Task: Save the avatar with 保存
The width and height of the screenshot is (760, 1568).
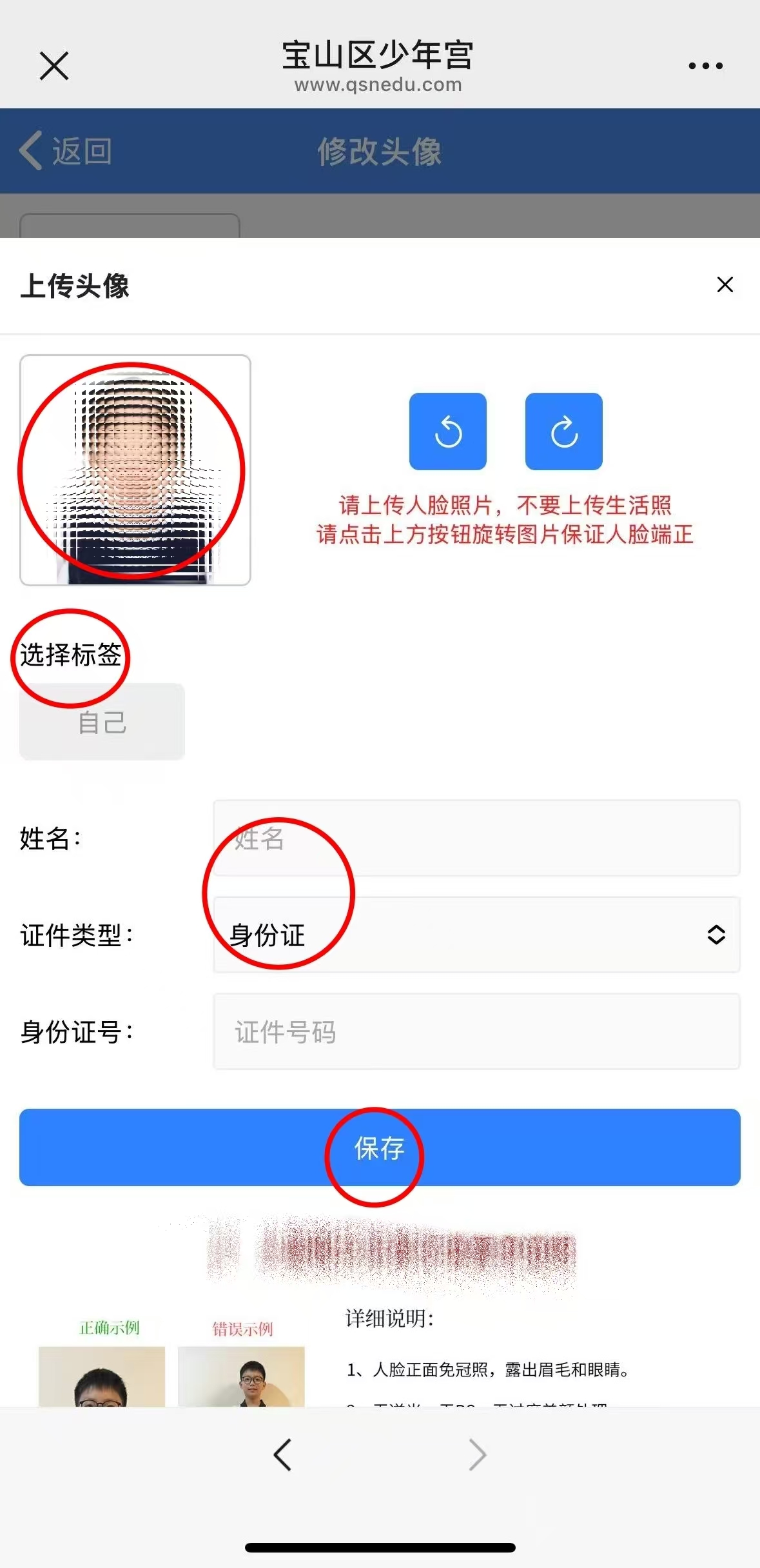Action: point(380,1147)
